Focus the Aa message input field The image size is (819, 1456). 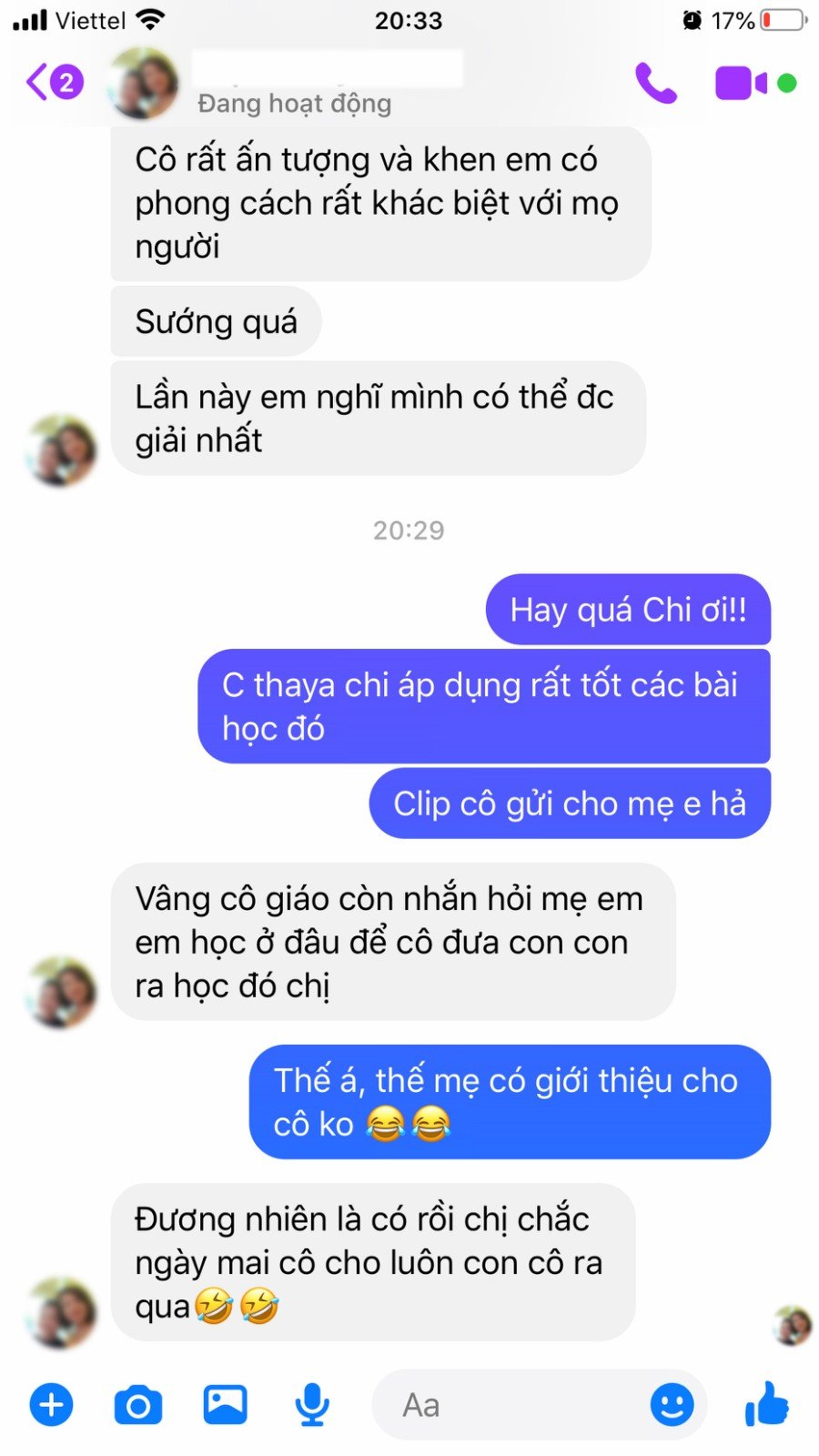click(x=510, y=1405)
